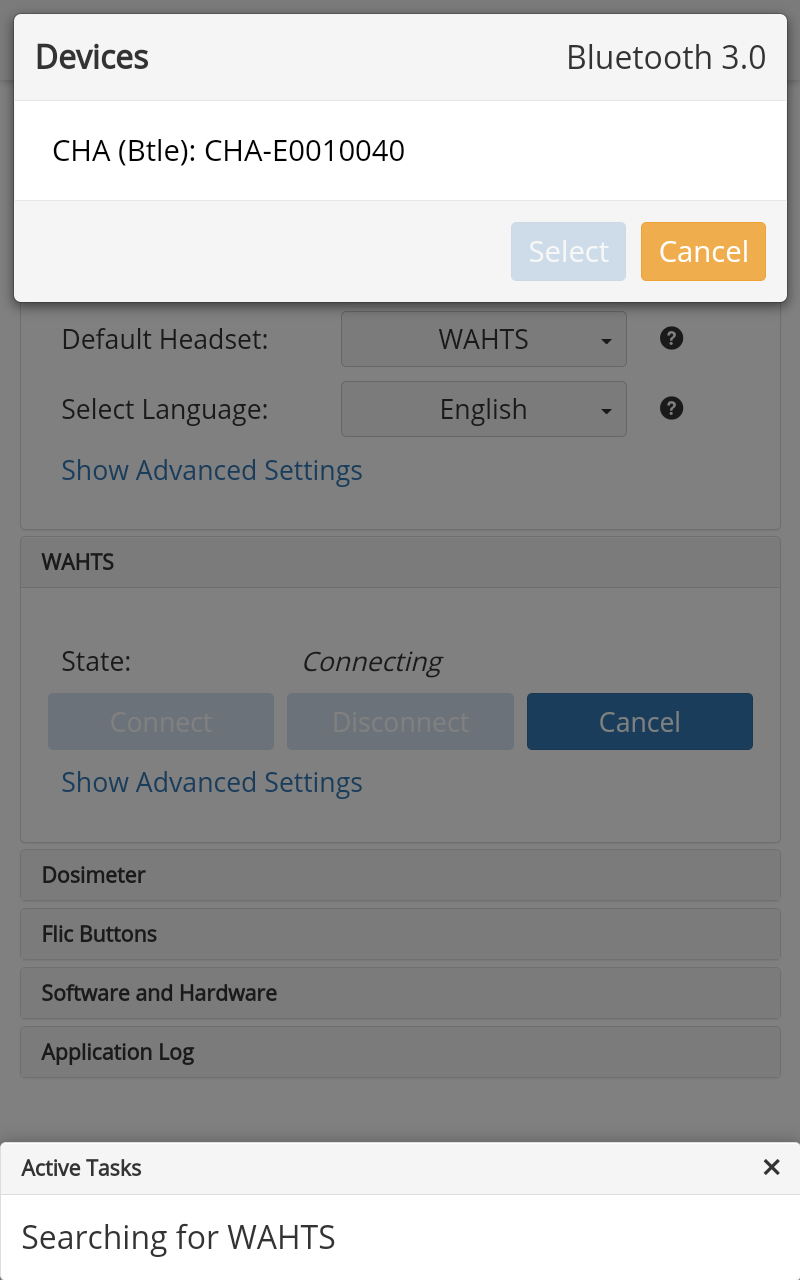The image size is (800, 1280).
Task: Collapse the WAHTS section header
Action: (400, 562)
